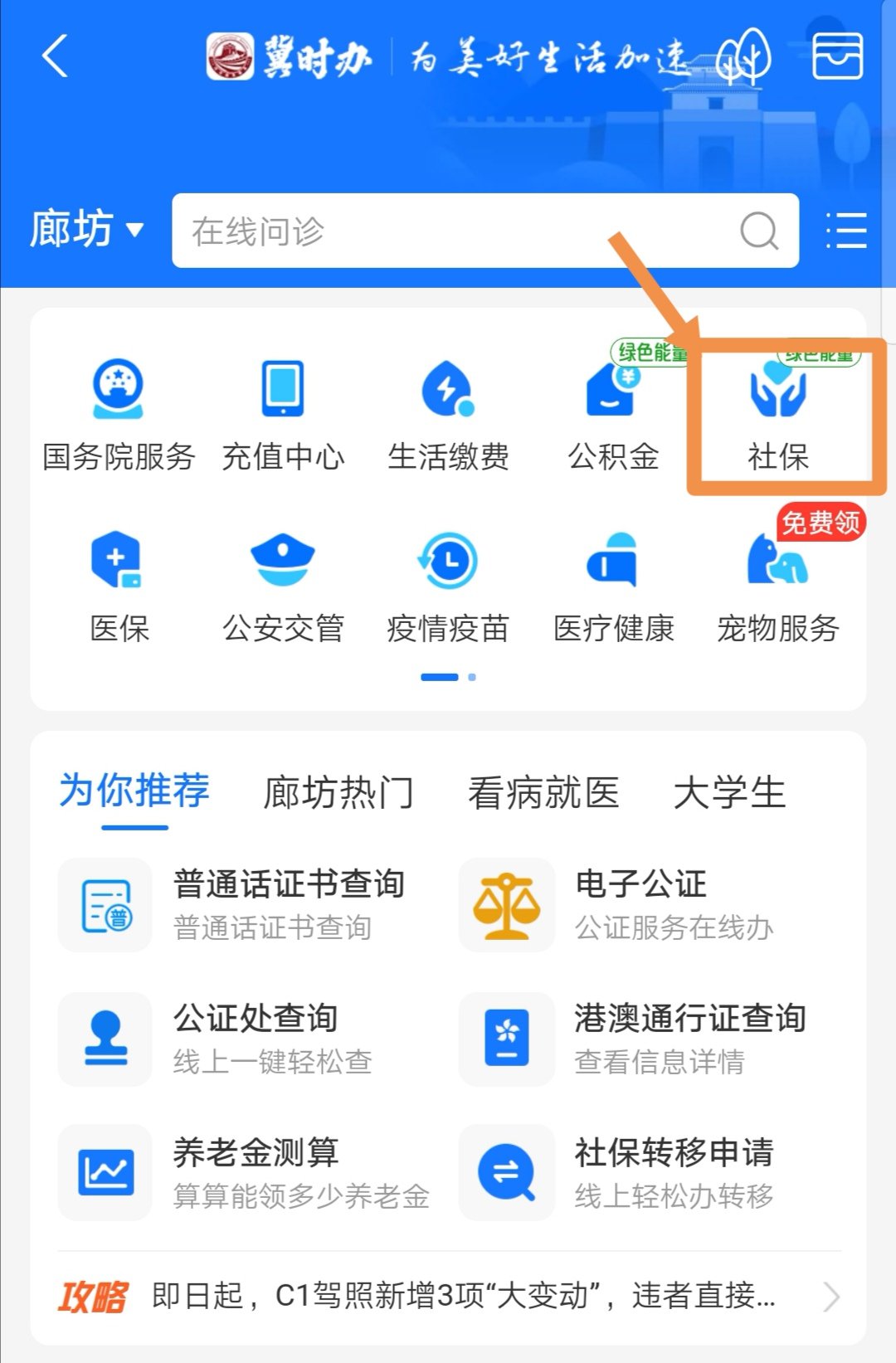Go back using the top-left arrow
This screenshot has height=1363, width=896.
click(x=55, y=56)
